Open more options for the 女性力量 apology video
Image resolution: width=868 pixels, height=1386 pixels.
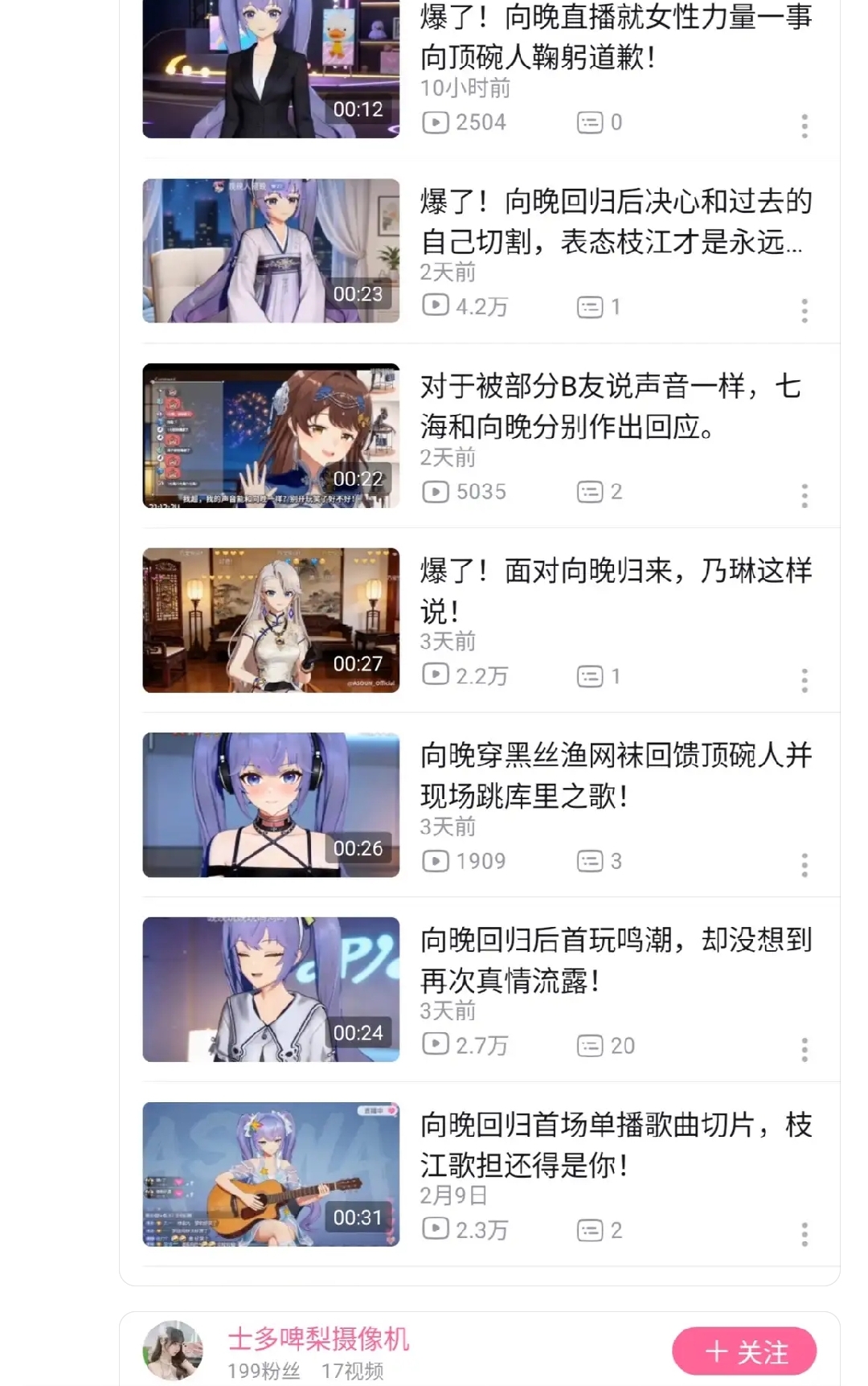tap(804, 125)
